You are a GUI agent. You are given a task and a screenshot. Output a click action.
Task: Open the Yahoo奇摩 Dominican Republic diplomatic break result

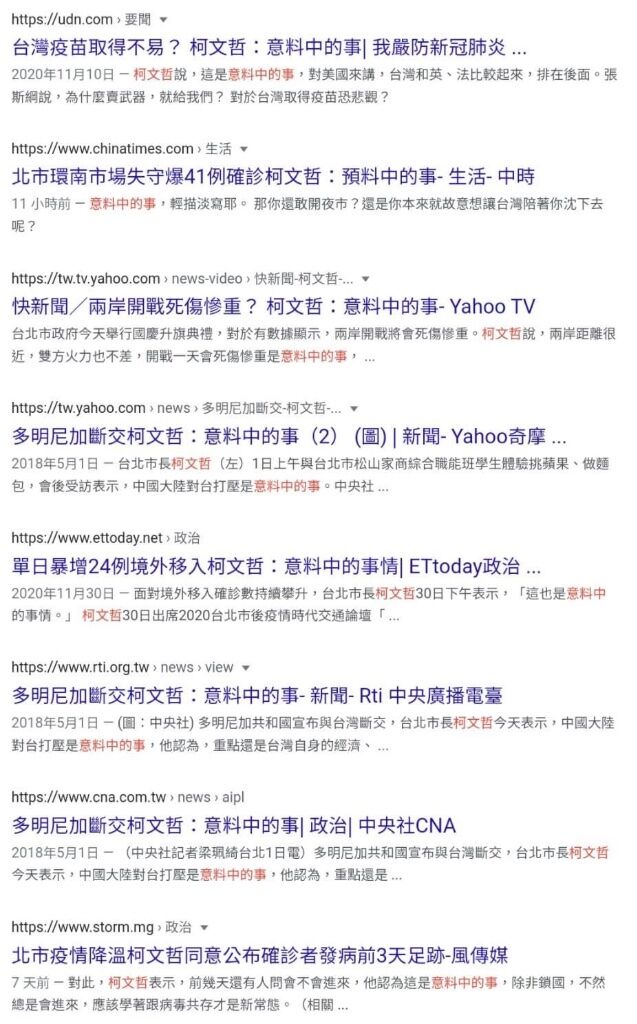click(x=289, y=436)
